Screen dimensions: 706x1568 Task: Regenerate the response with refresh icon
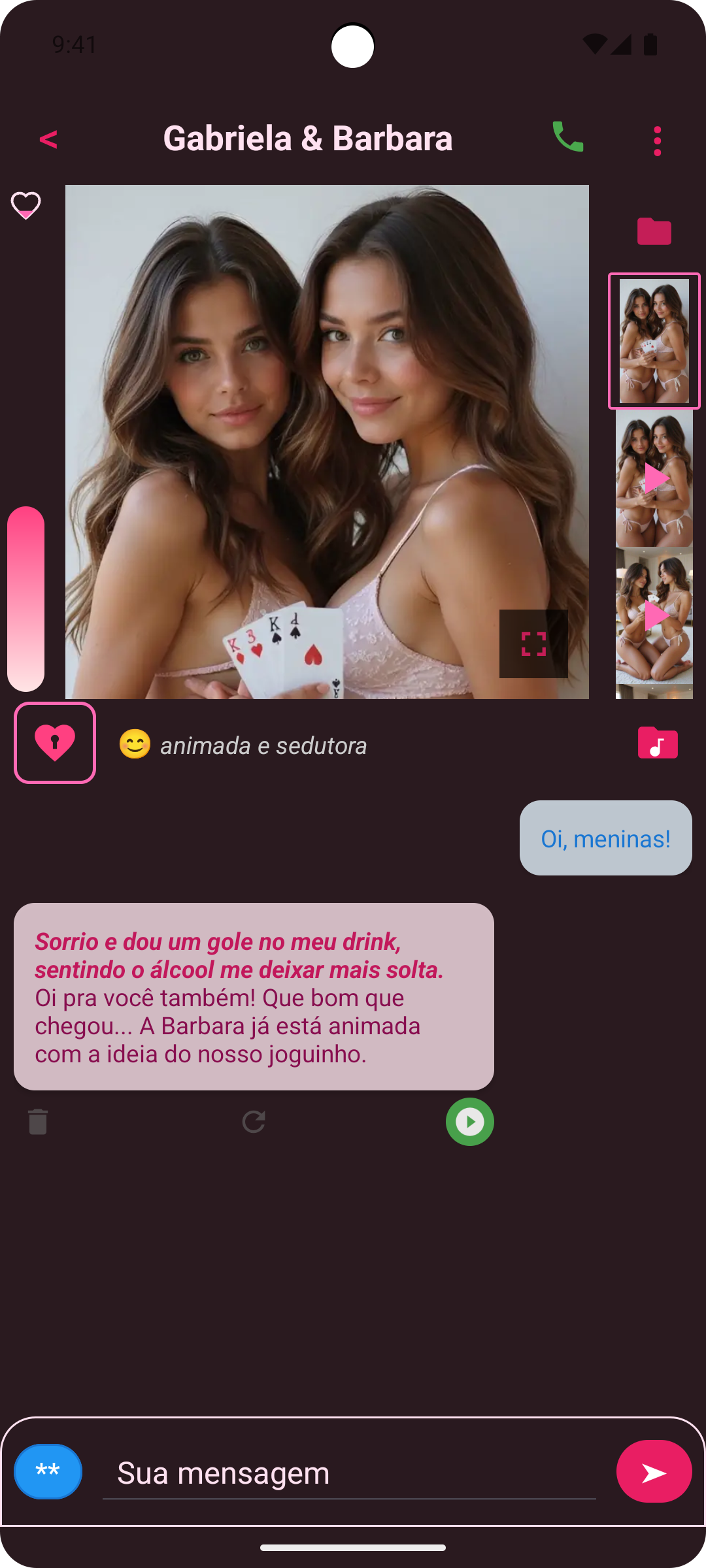pos(254,1122)
